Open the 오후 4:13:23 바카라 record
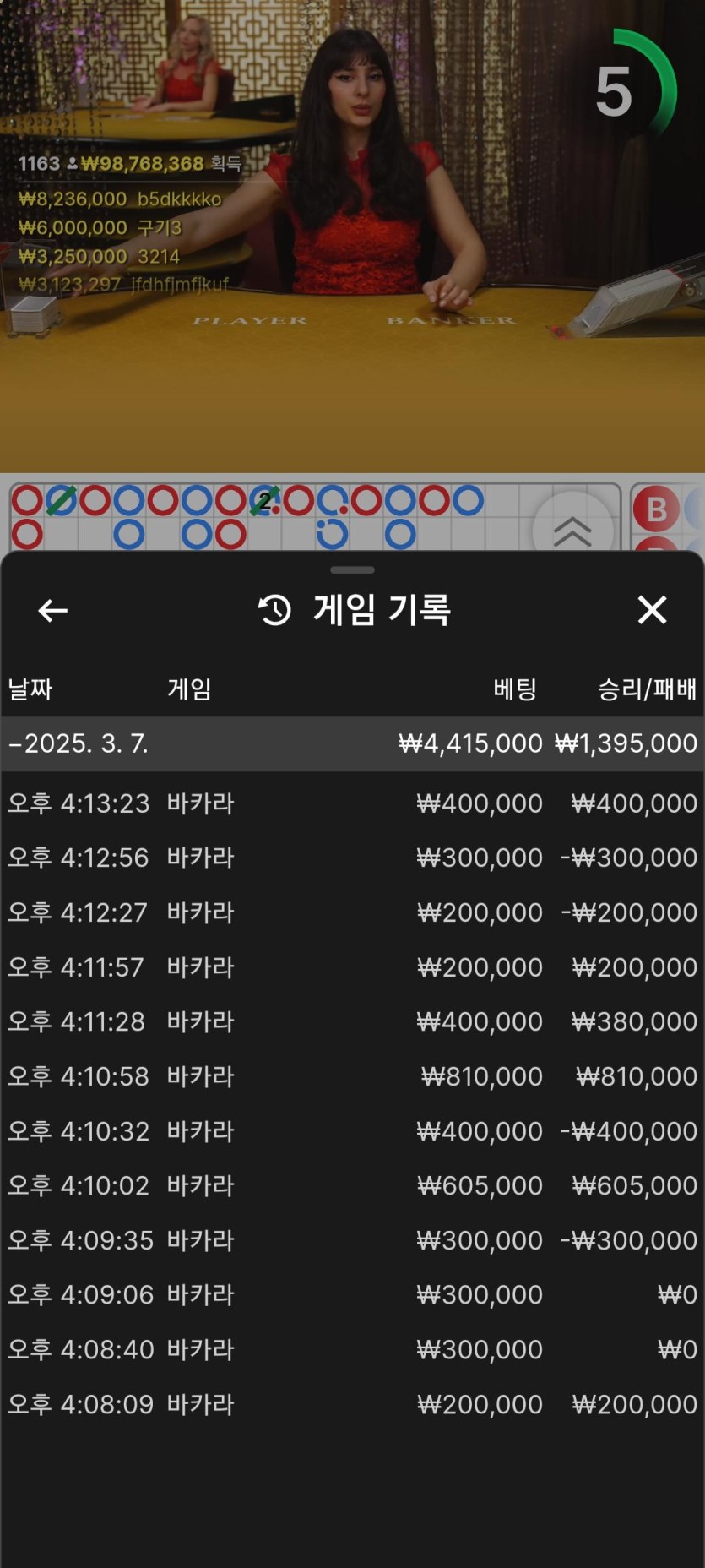The width and height of the screenshot is (705, 1568). tap(352, 803)
